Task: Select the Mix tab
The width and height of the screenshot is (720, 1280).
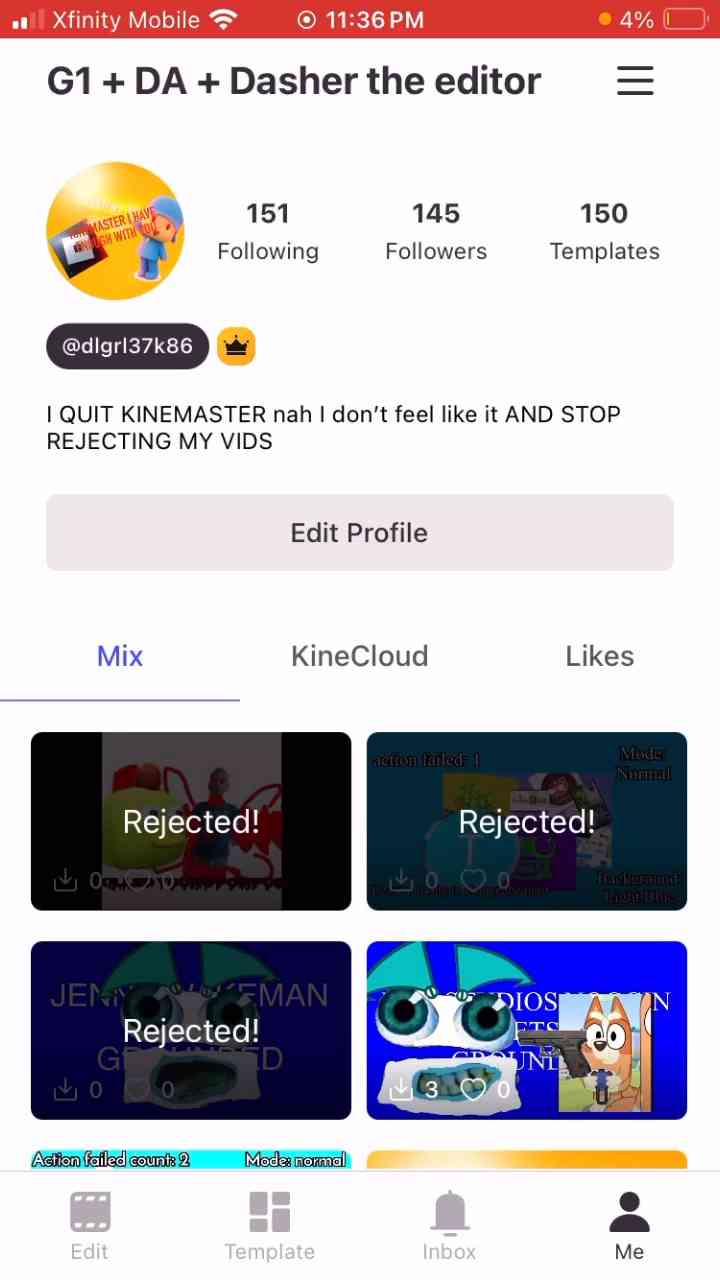Action: pos(120,656)
